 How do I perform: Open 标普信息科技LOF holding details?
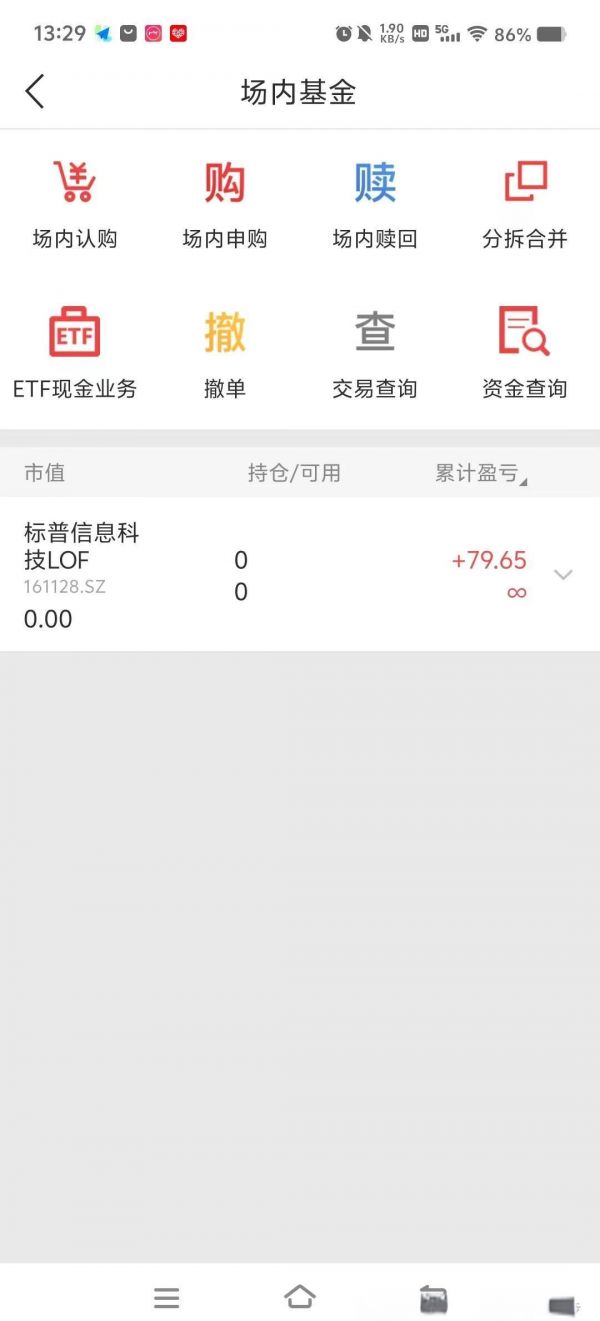click(300, 575)
